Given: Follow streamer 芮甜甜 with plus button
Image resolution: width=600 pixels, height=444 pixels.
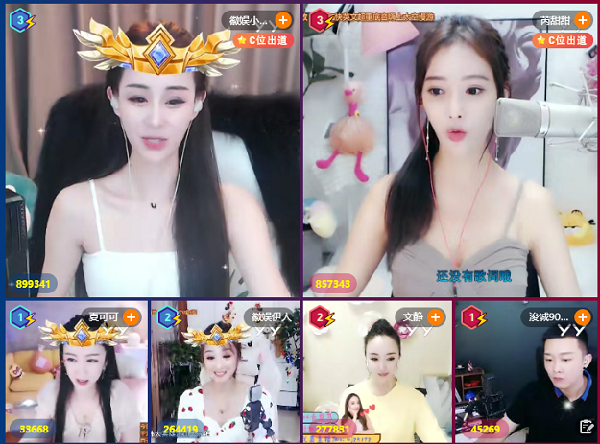Looking at the screenshot, I should click(582, 19).
